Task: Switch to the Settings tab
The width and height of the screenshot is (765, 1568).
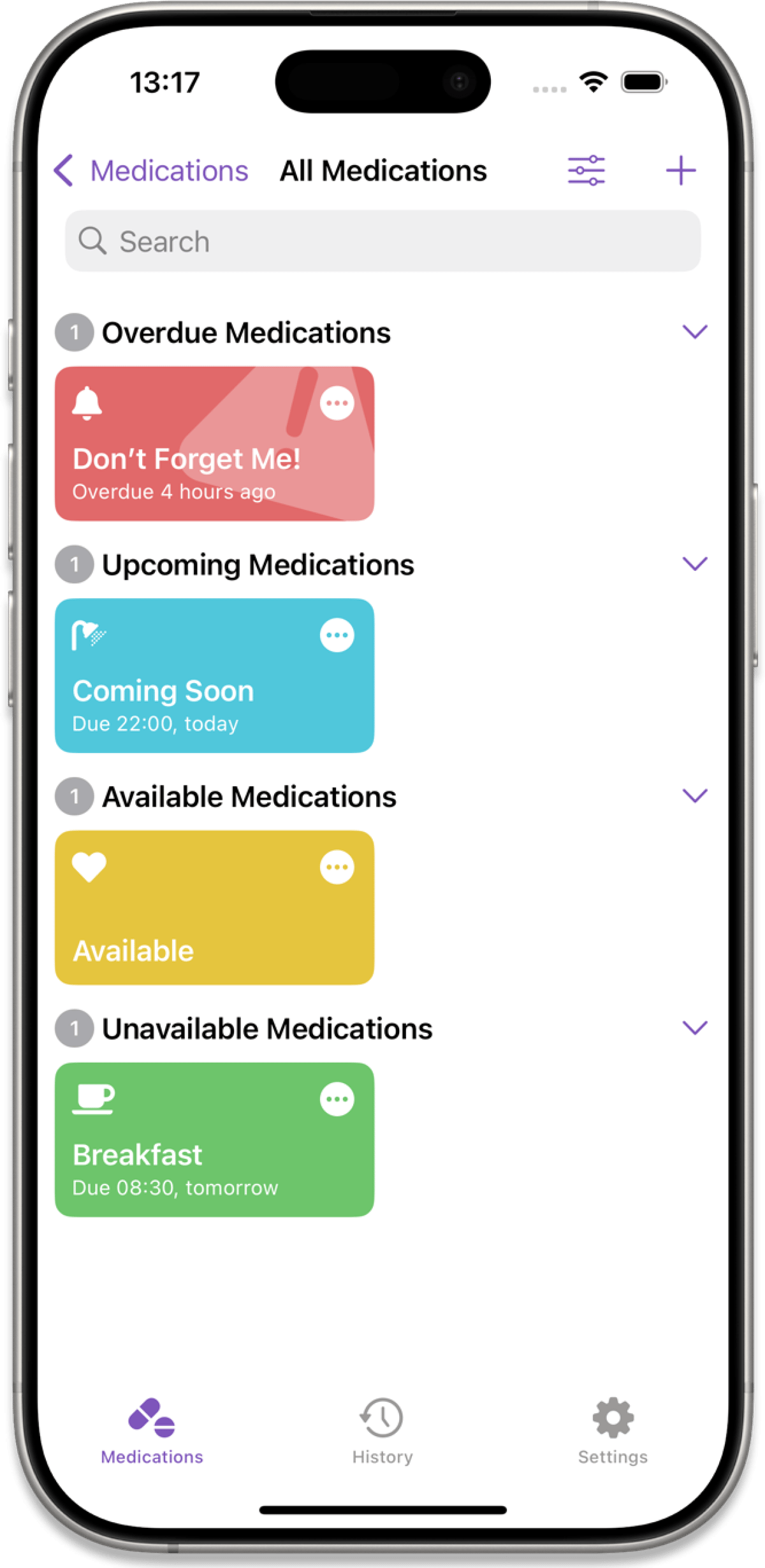Action: click(x=613, y=1430)
